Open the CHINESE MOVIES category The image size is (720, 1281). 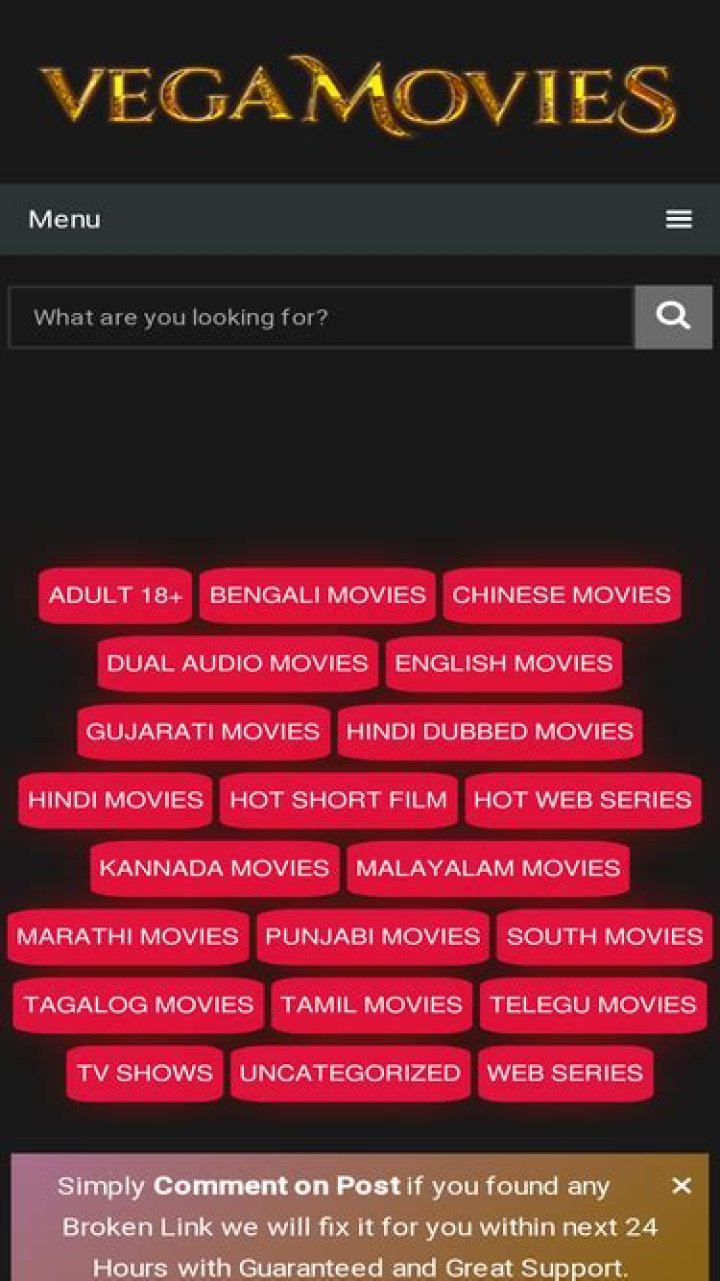point(561,594)
